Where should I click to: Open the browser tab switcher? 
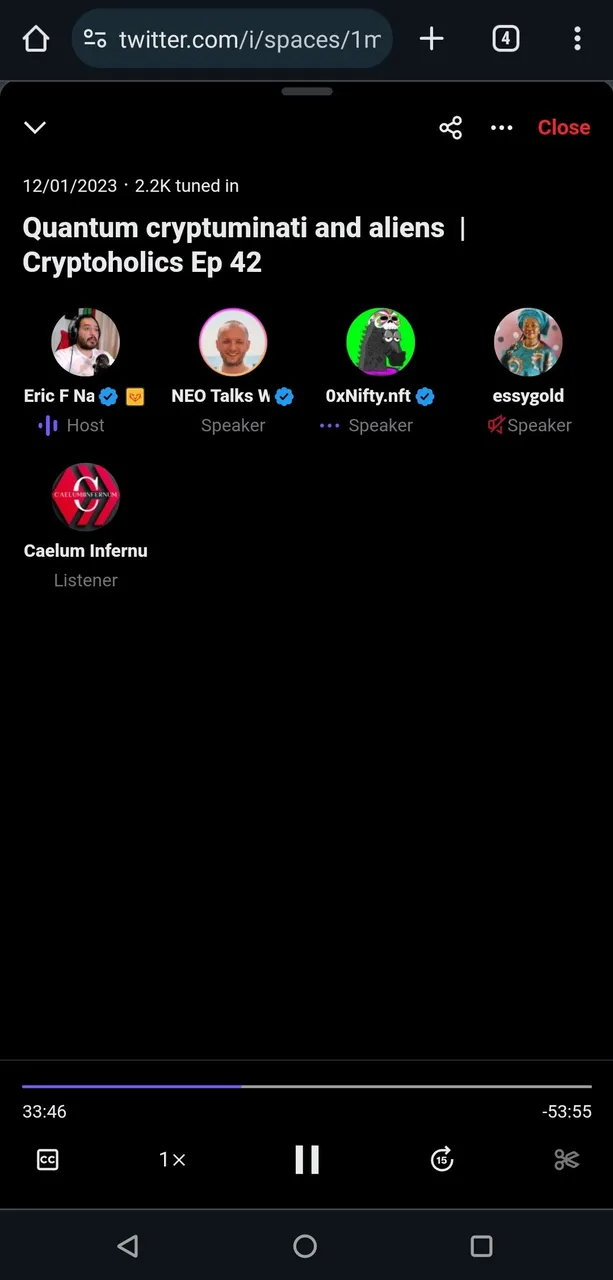pos(505,39)
